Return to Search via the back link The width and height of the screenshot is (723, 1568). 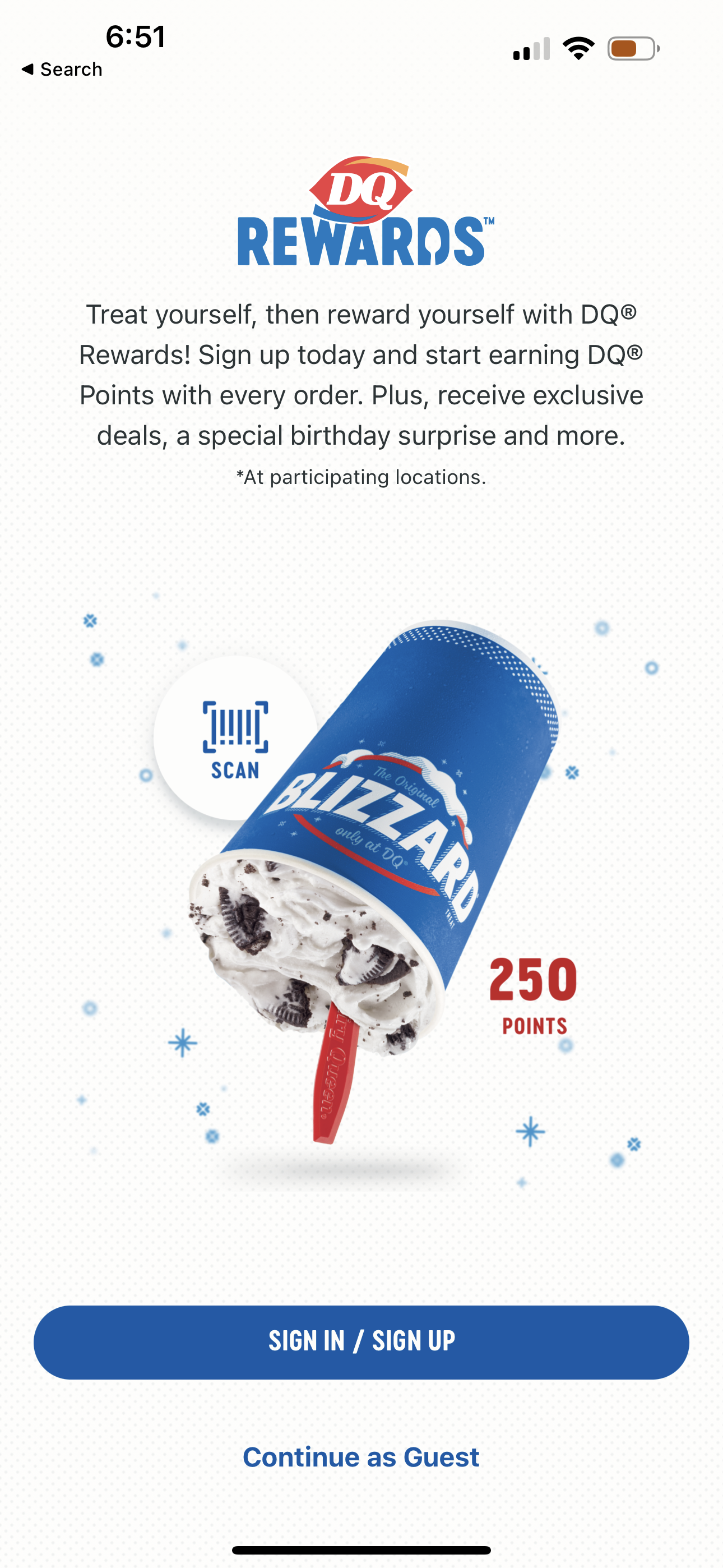[63, 69]
